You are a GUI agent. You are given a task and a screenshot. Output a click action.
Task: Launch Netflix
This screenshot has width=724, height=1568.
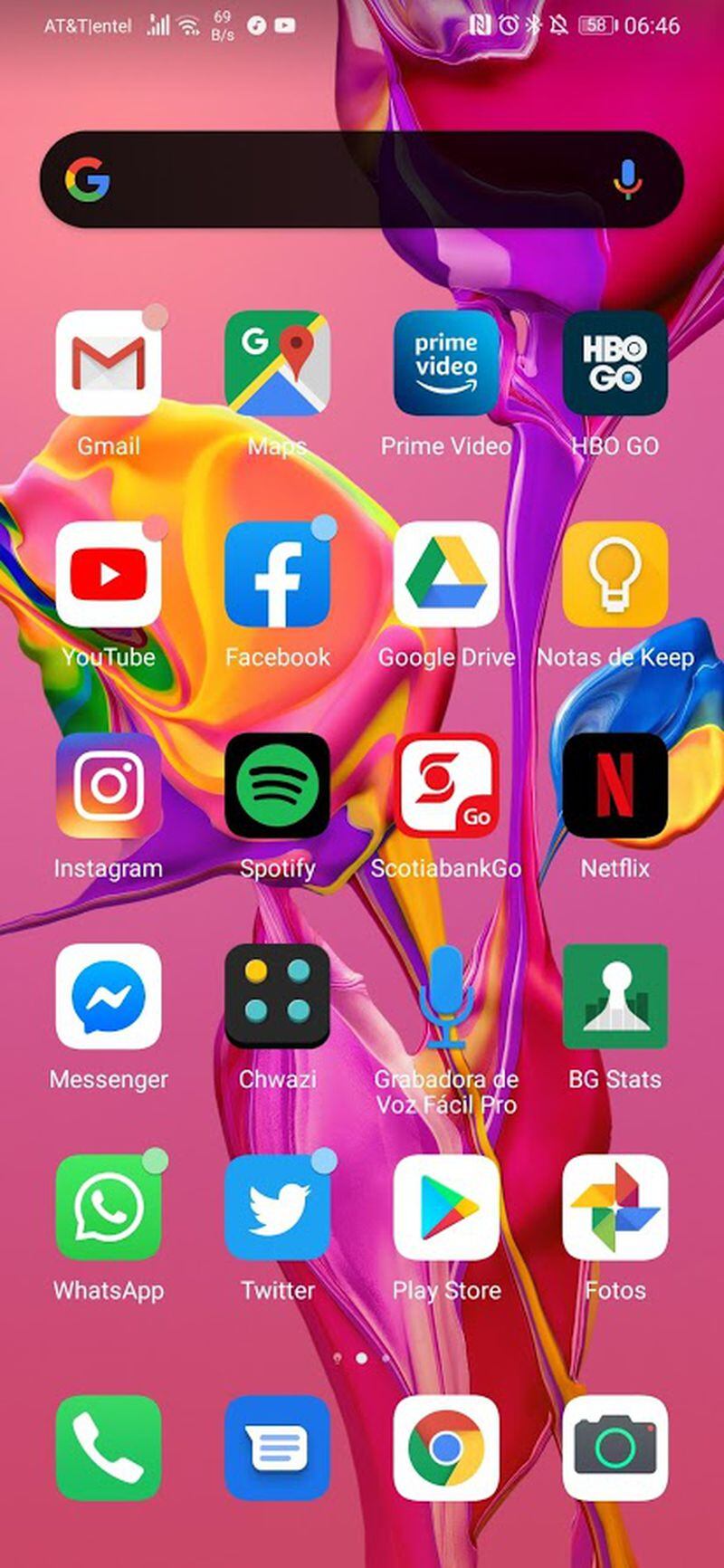pyautogui.click(x=614, y=785)
